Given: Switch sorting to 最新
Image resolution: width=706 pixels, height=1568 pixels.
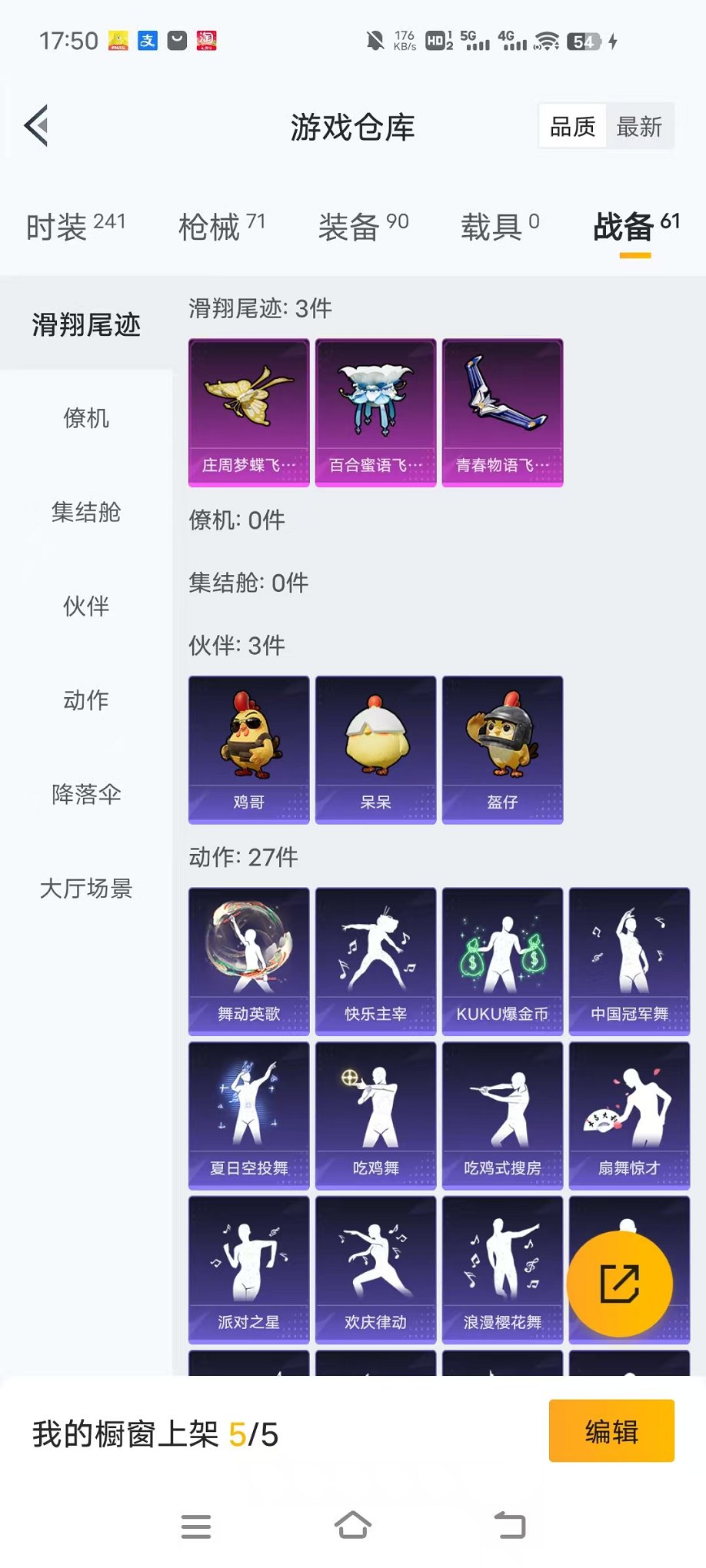Looking at the screenshot, I should click(x=641, y=125).
